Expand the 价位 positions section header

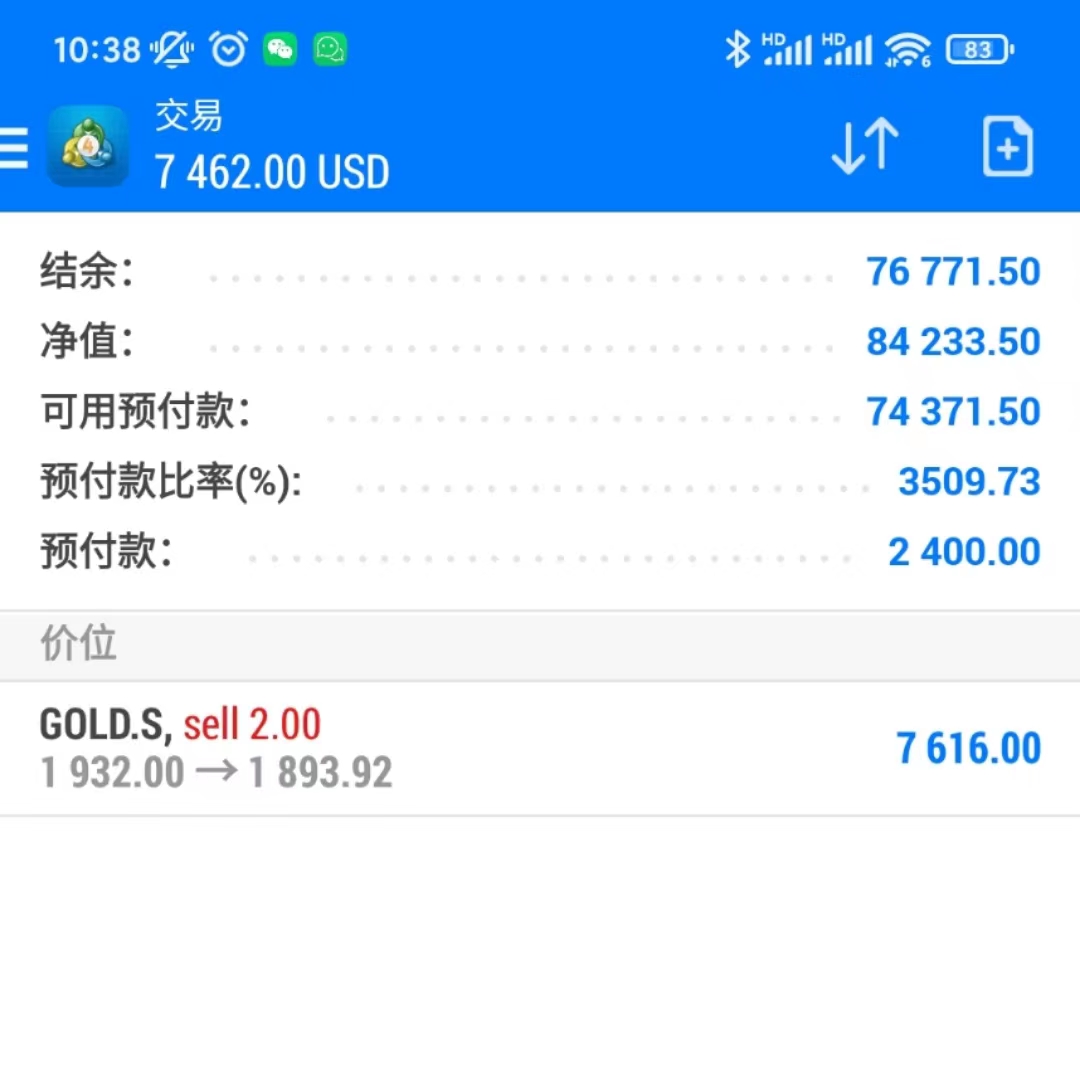pos(78,643)
